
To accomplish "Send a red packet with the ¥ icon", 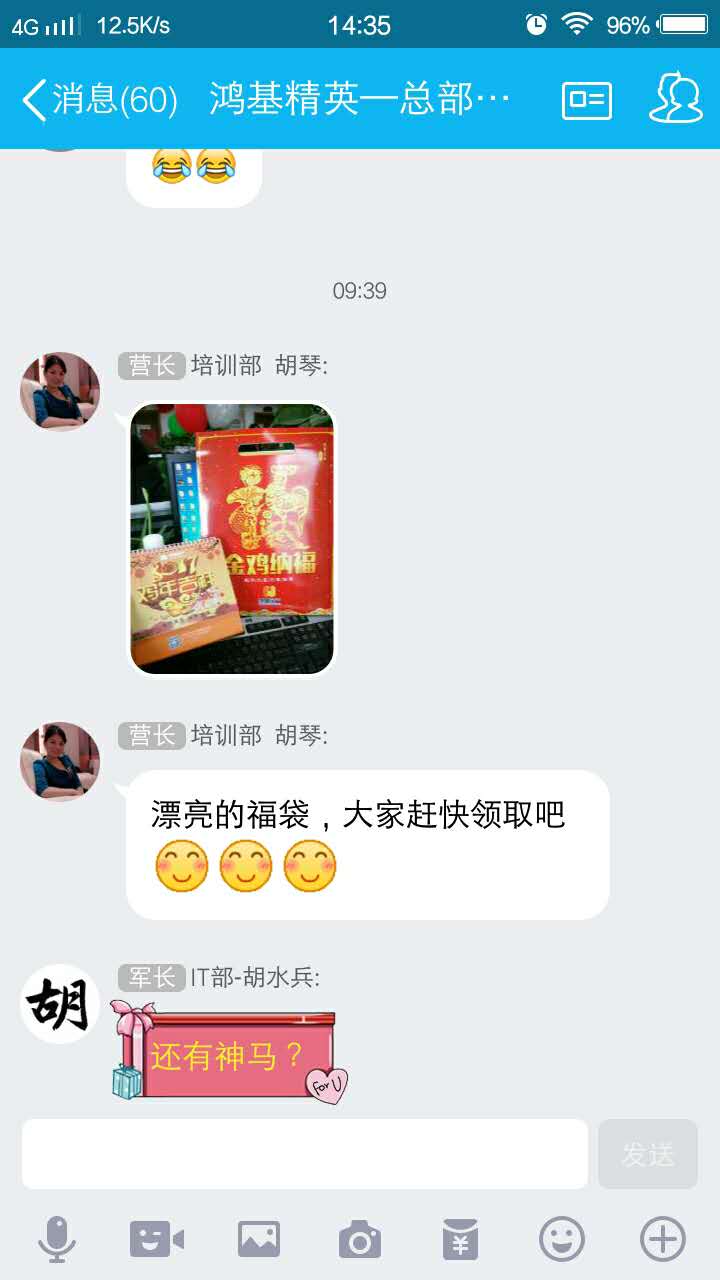I will coord(460,1240).
